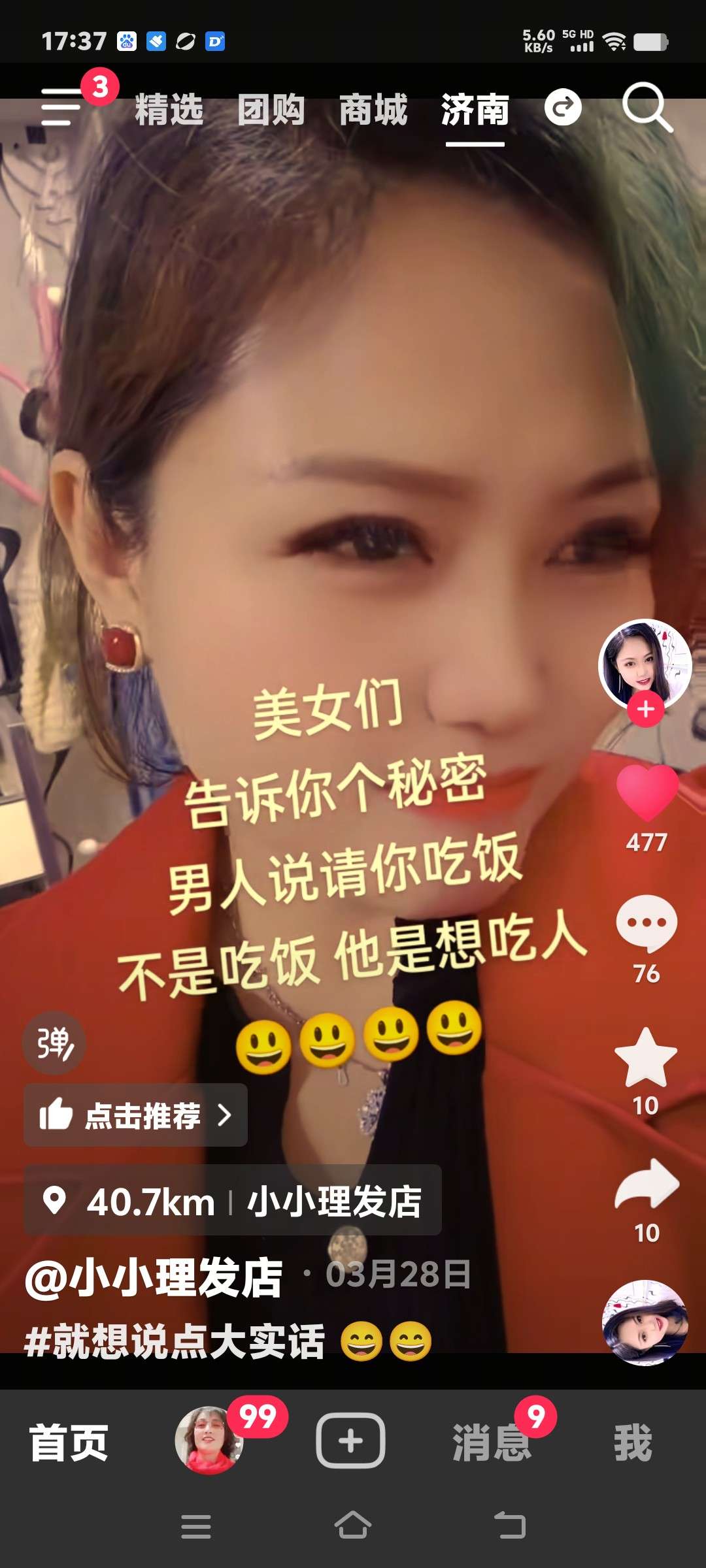706x1568 pixels.
Task: Add this video to favorites star
Action: click(646, 1057)
